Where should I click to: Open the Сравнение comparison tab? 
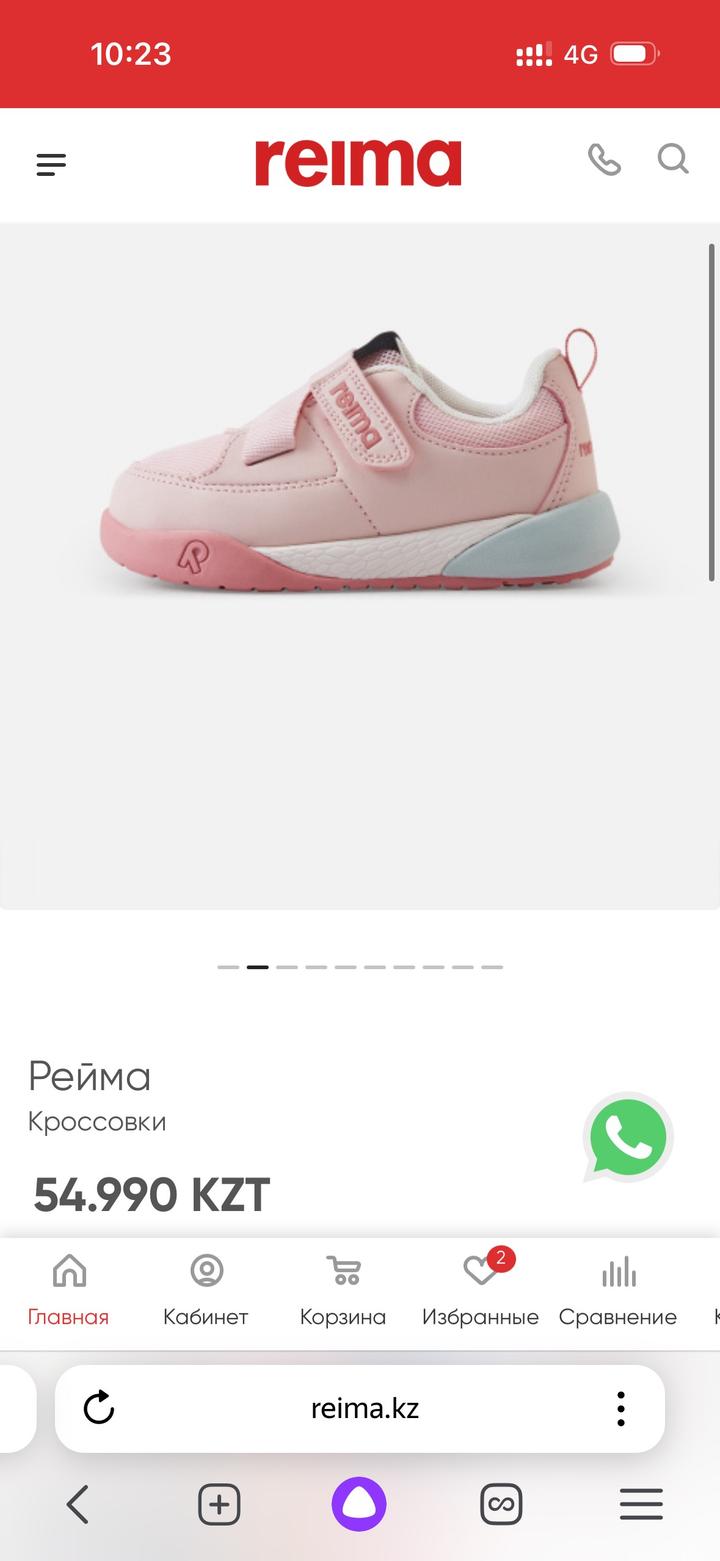(618, 1291)
